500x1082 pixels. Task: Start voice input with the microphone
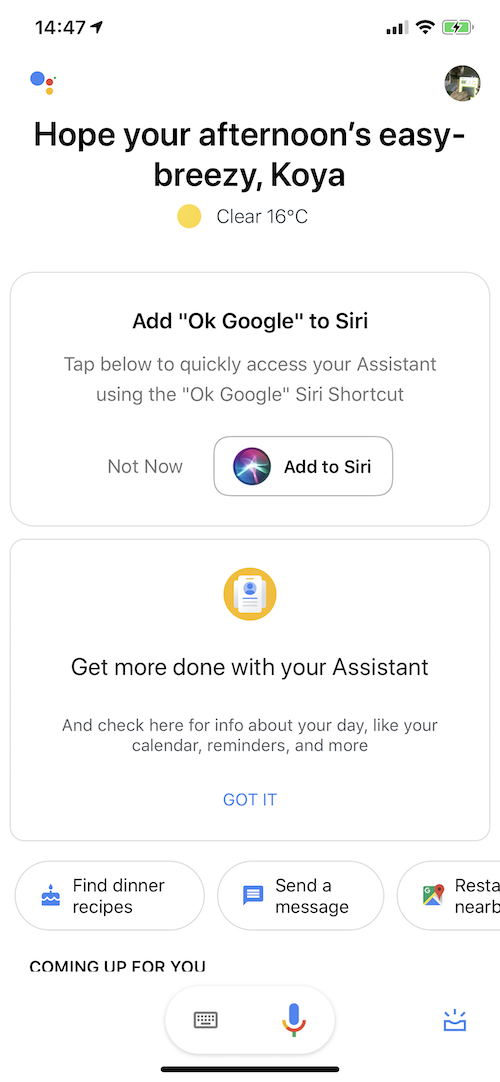(294, 1020)
